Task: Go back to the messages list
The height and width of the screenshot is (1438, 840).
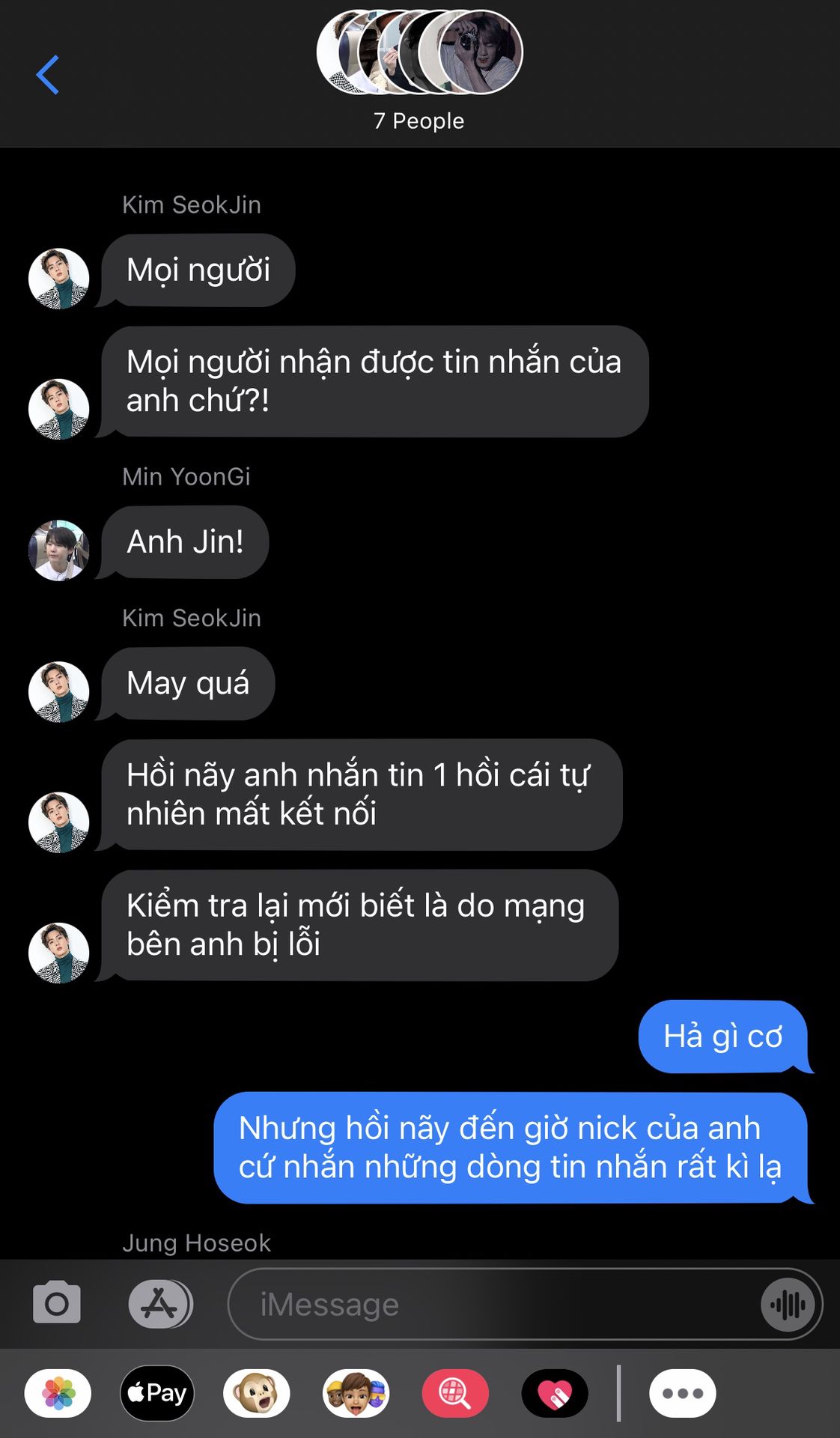Action: pyautogui.click(x=48, y=75)
